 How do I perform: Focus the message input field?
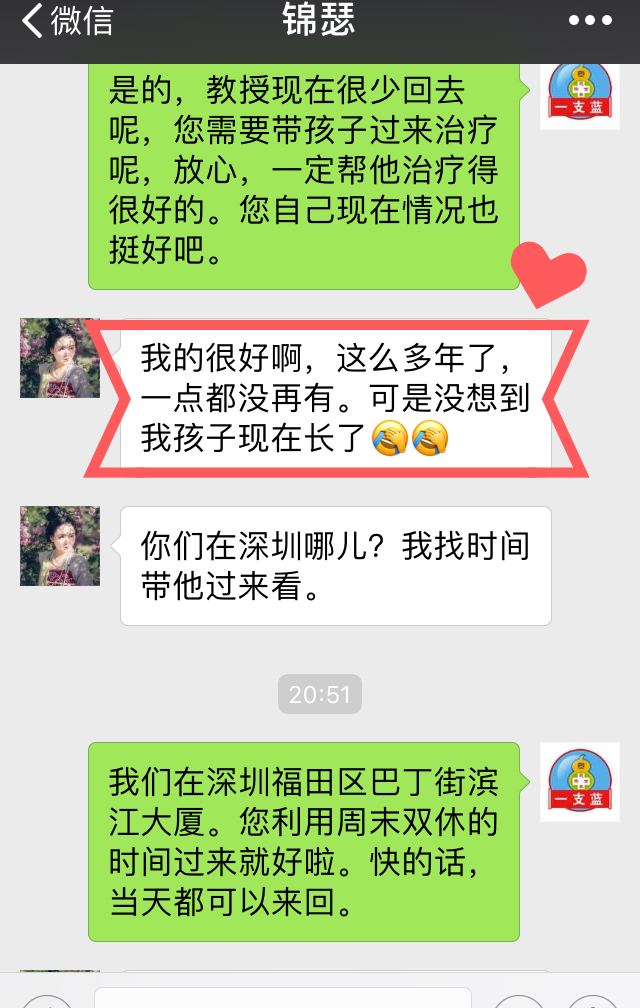point(282,998)
